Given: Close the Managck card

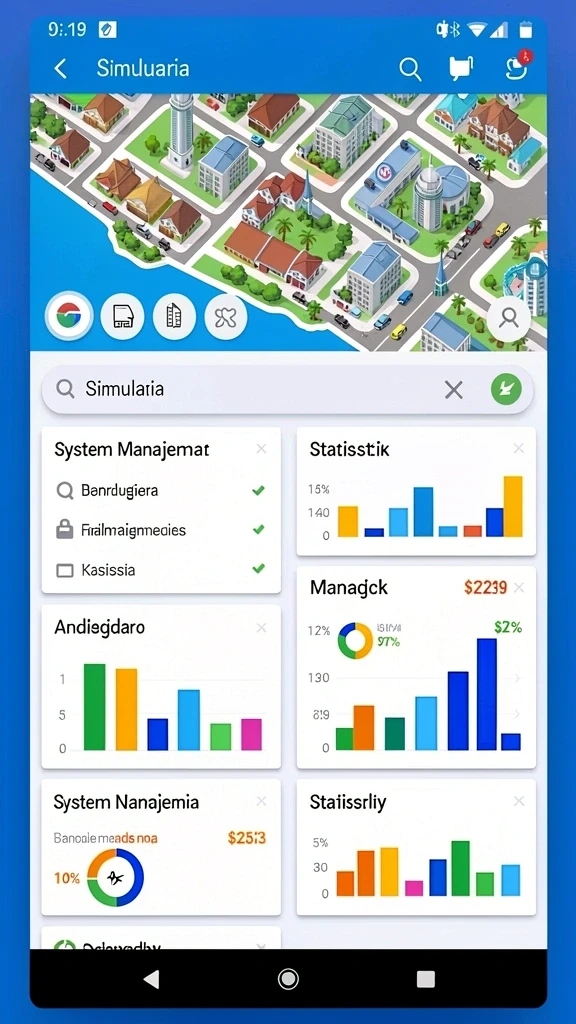Looking at the screenshot, I should click(x=519, y=588).
